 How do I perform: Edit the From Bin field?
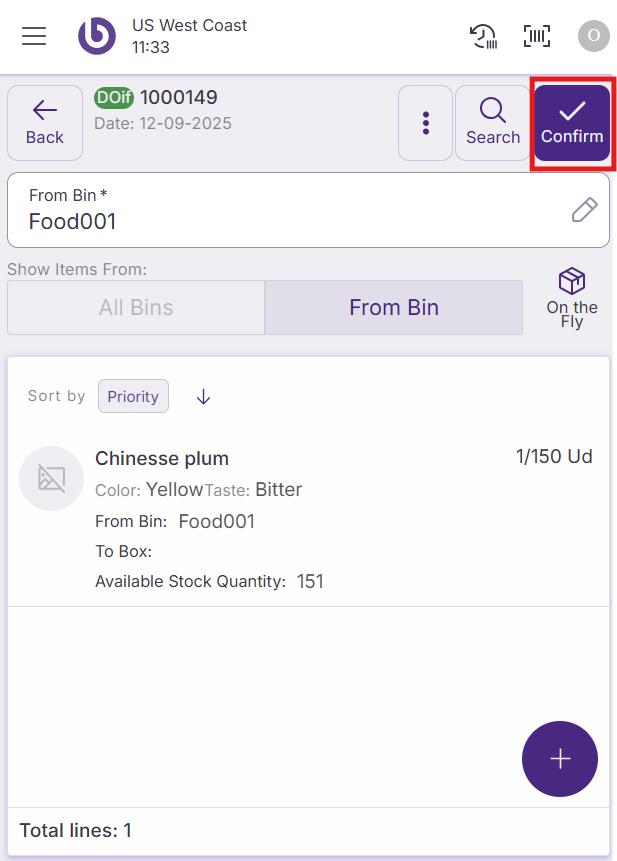tap(584, 209)
